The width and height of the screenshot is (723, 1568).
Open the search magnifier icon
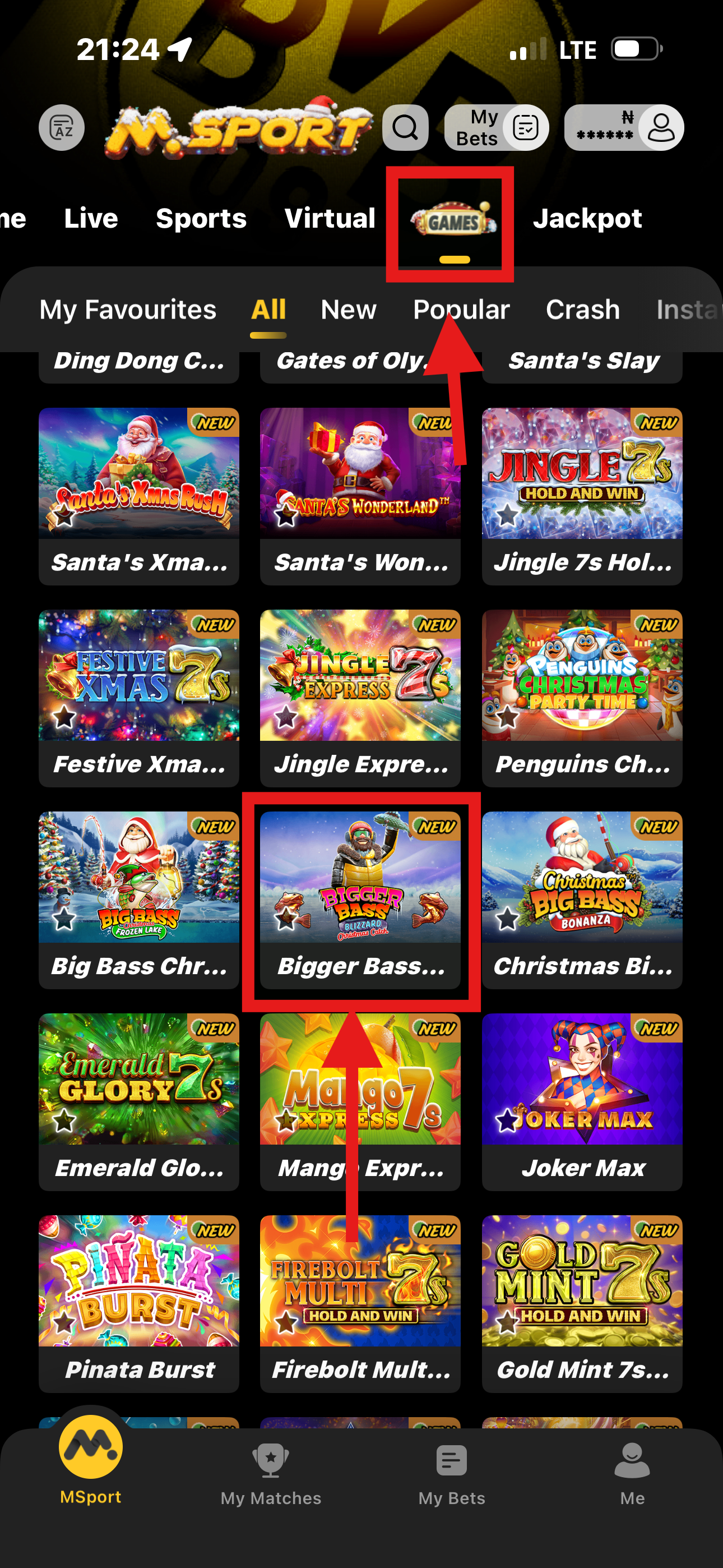[405, 128]
